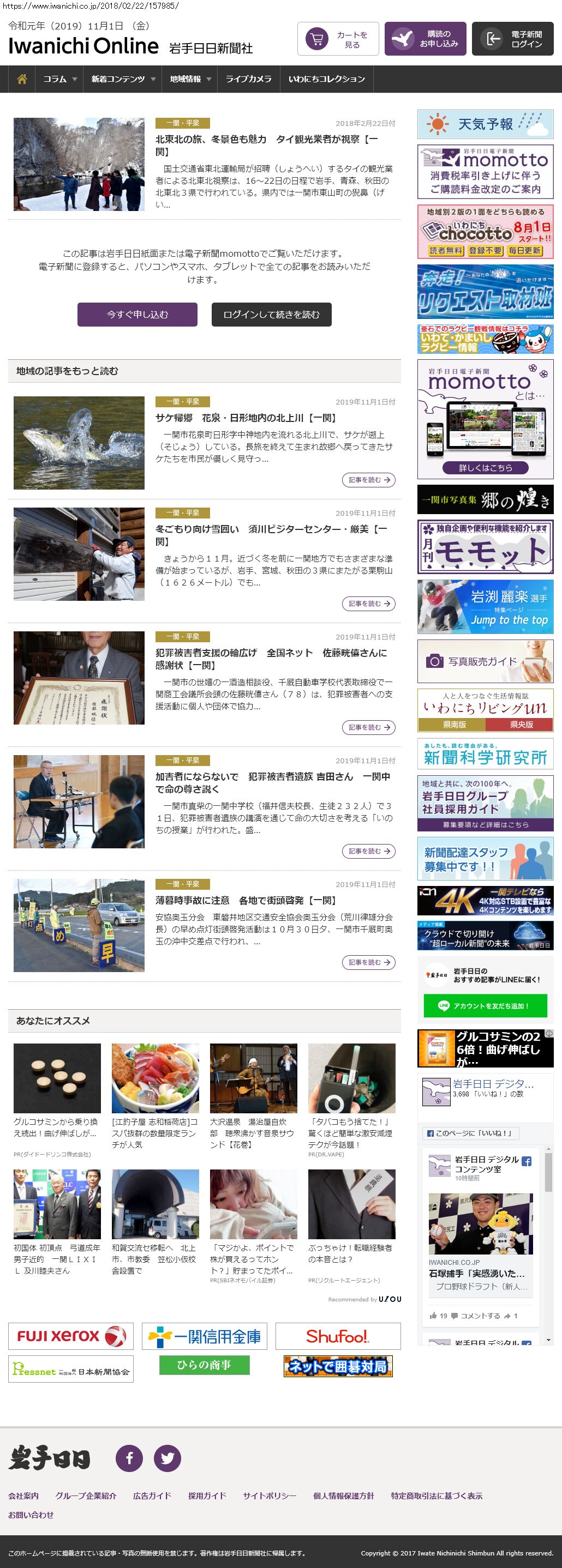The image size is (562, 1568).
Task: Open the 薄暮時事故に注意 article thumbnail
Action: (79, 925)
